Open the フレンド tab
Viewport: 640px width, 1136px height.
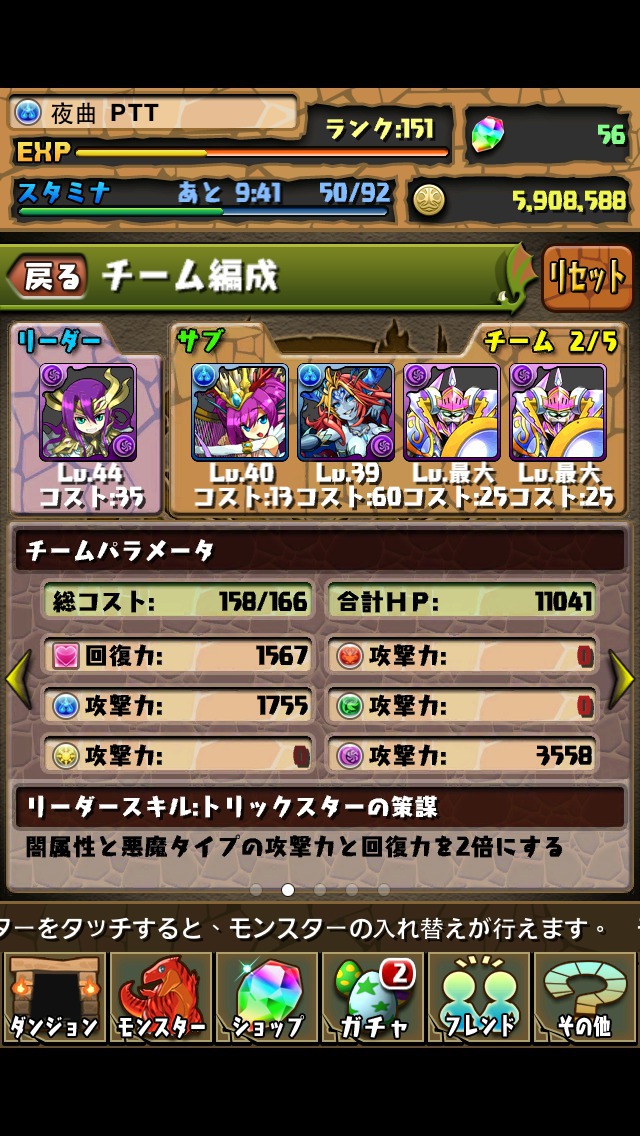click(x=479, y=997)
